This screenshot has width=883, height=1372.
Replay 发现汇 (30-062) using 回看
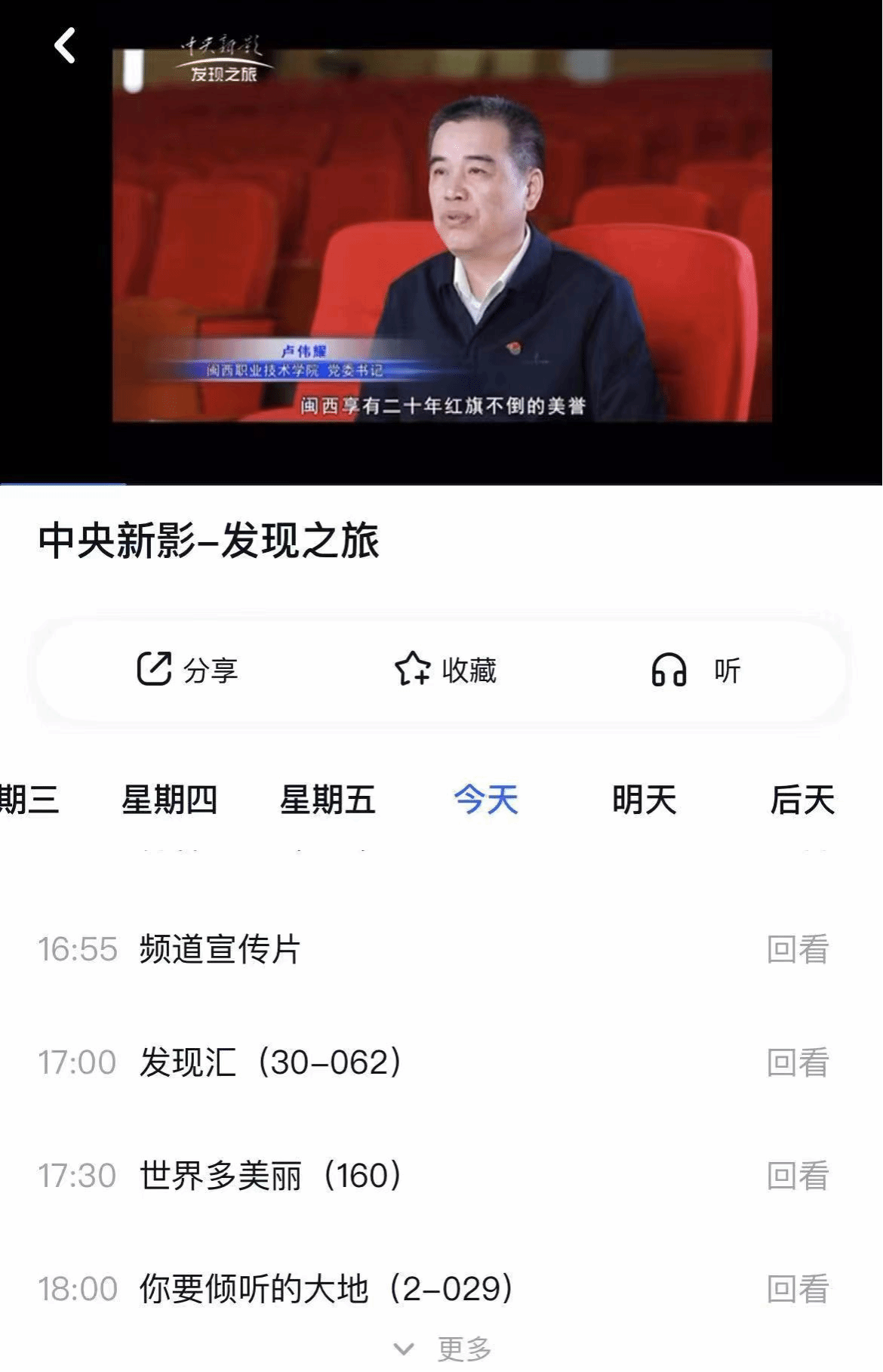pos(798,1062)
